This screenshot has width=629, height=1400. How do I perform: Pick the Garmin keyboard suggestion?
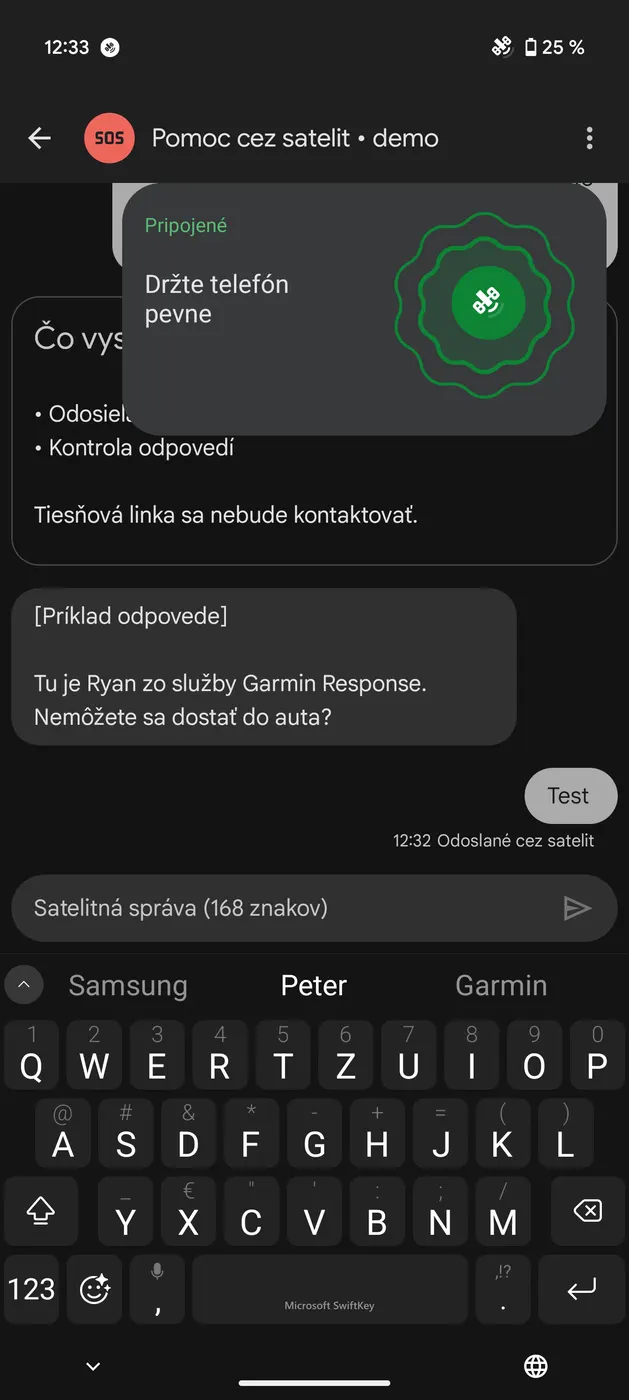(501, 986)
